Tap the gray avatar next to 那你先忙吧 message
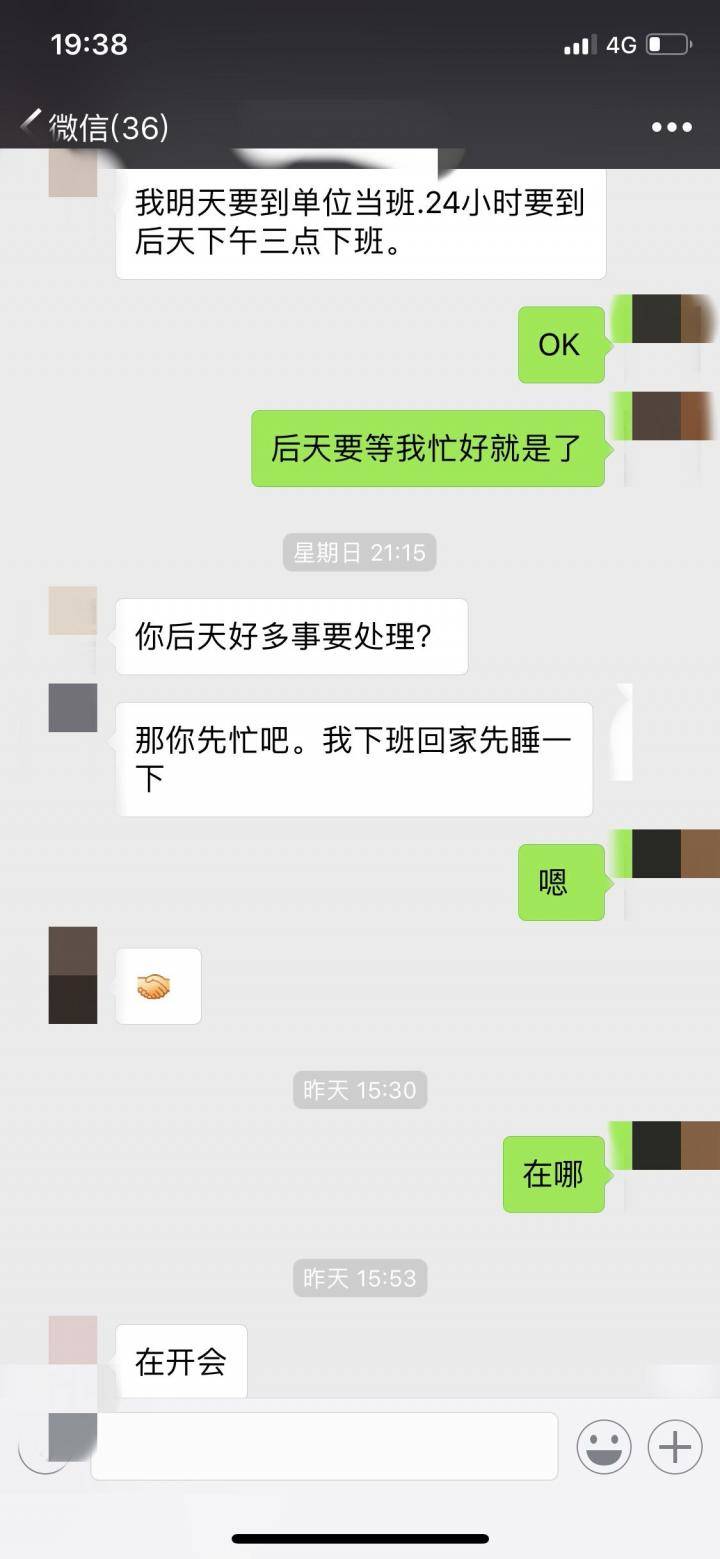Image resolution: width=720 pixels, height=1559 pixels. pos(72,708)
